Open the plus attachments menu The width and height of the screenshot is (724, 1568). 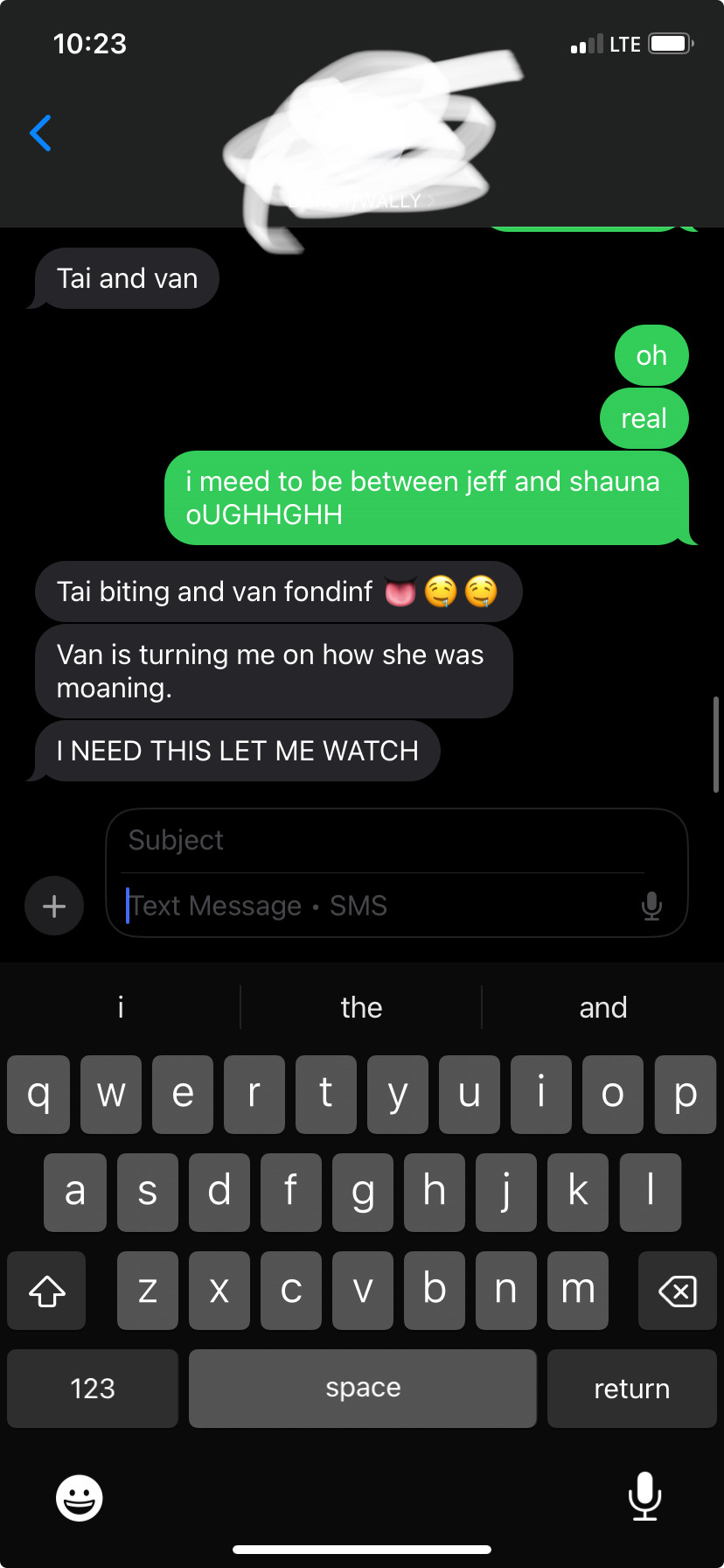pyautogui.click(x=54, y=906)
